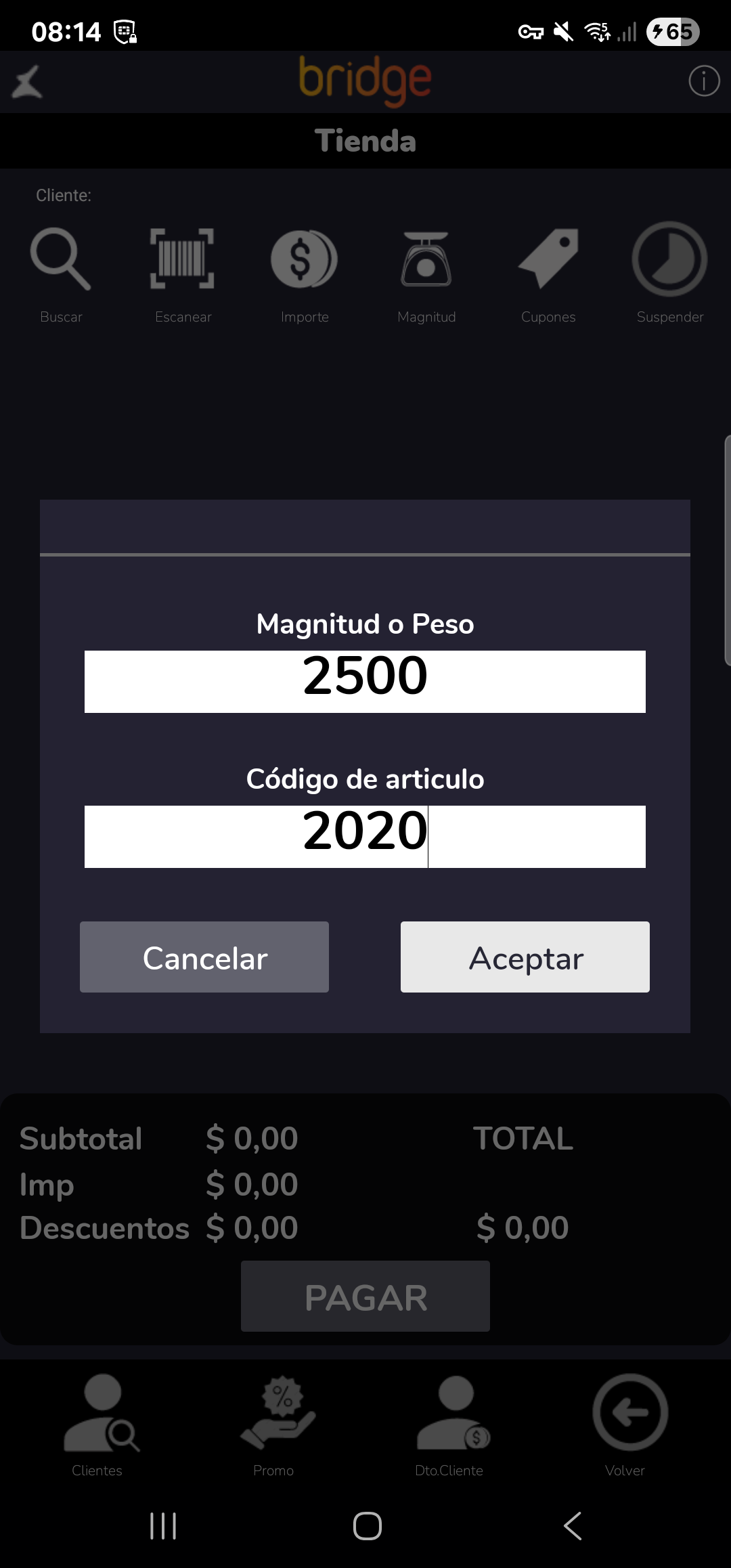Image resolution: width=731 pixels, height=1568 pixels.
Task: Edit the Código de articulo field
Action: pos(365,836)
